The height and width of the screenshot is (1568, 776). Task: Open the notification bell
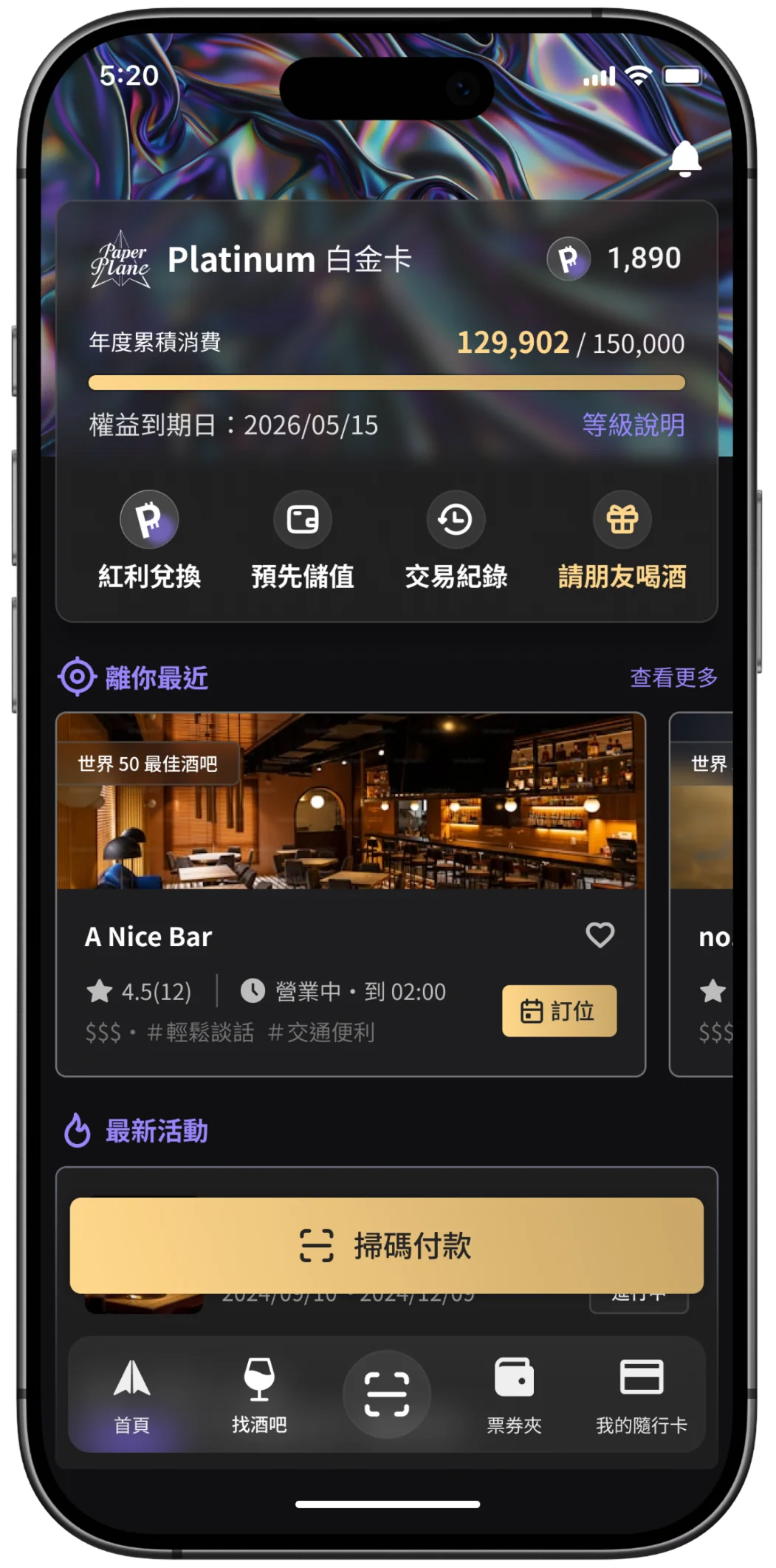click(x=686, y=159)
